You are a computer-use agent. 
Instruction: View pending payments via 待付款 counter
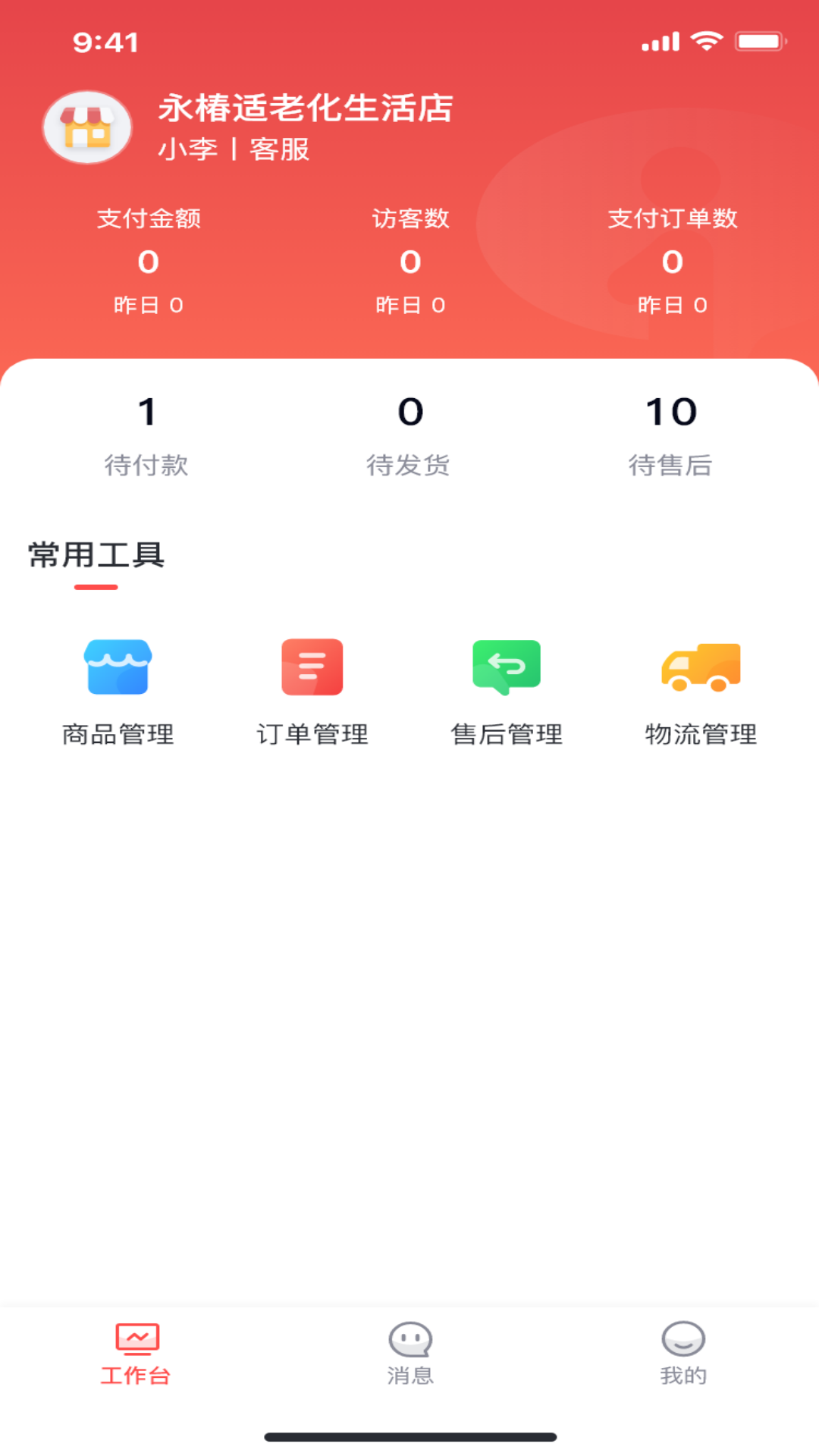point(147,432)
